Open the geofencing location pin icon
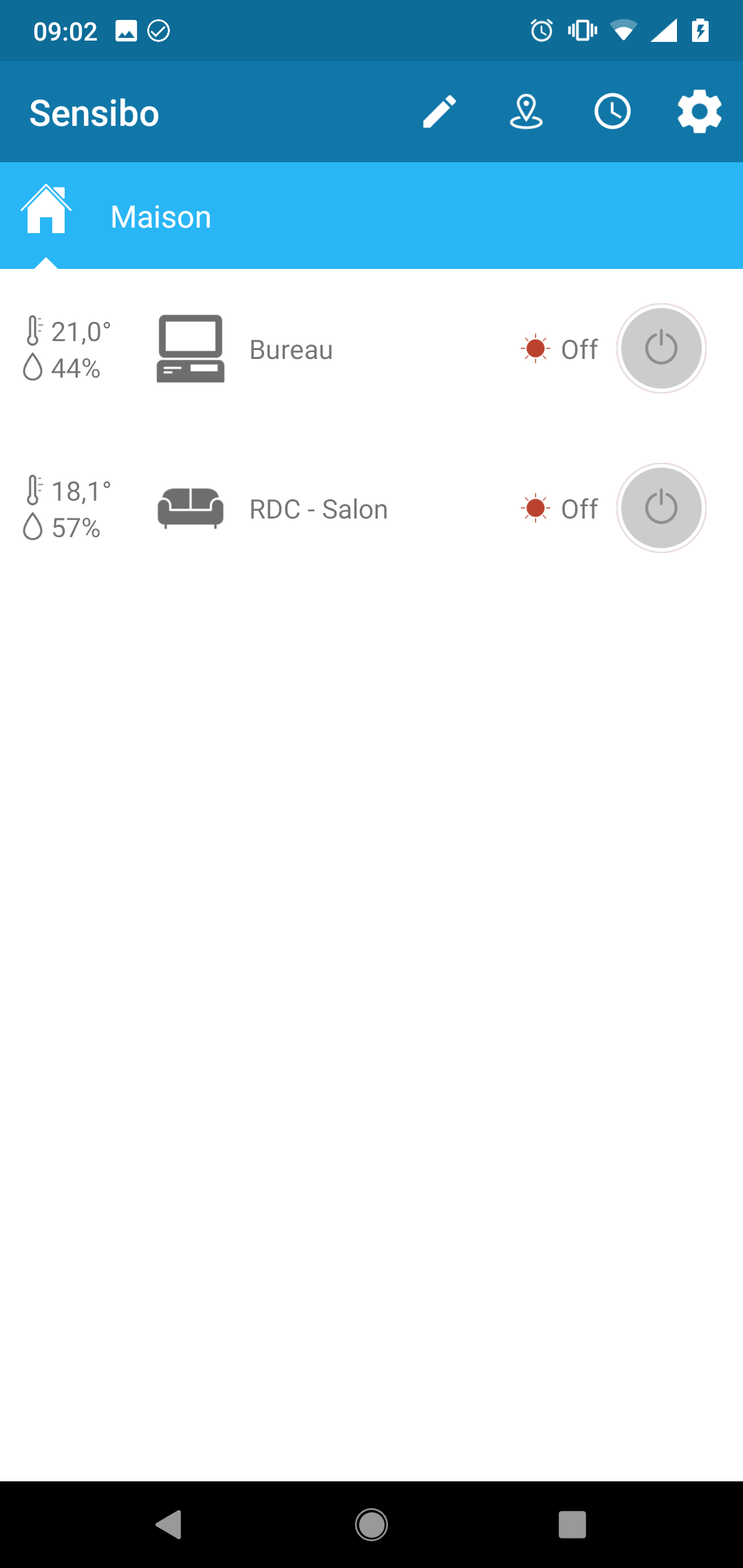 [x=526, y=112]
